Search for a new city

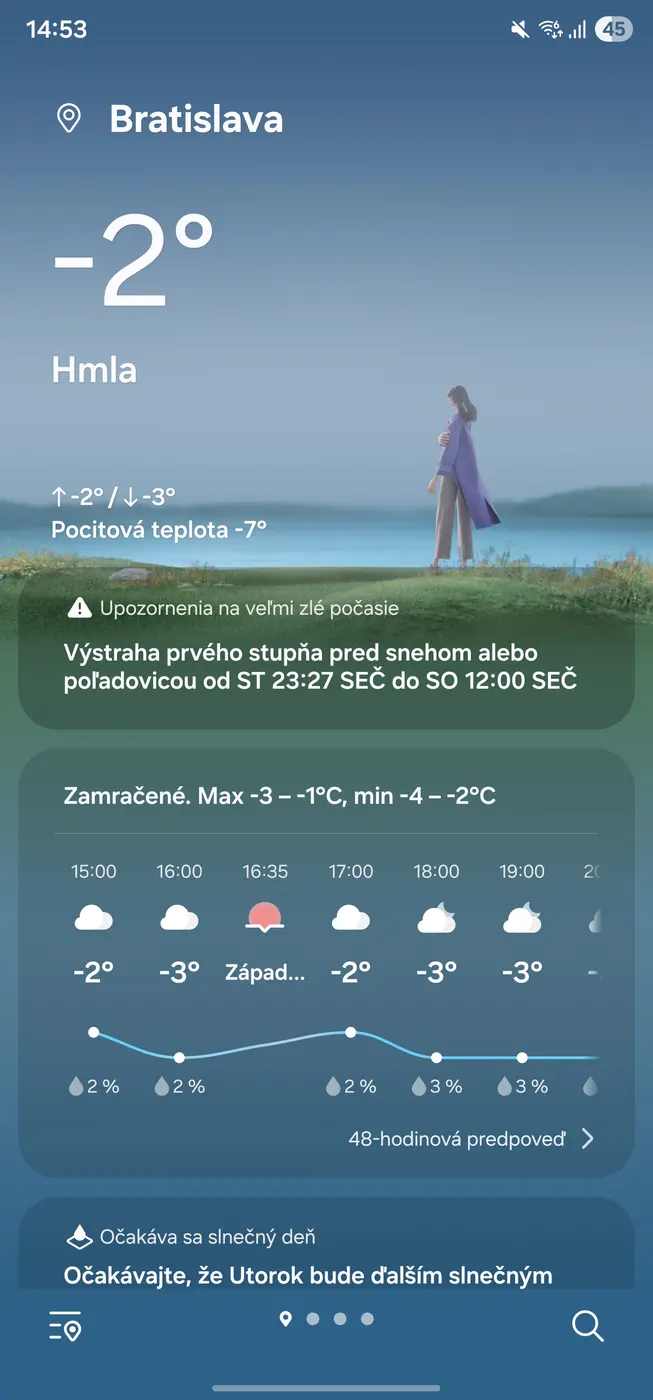(x=587, y=1326)
